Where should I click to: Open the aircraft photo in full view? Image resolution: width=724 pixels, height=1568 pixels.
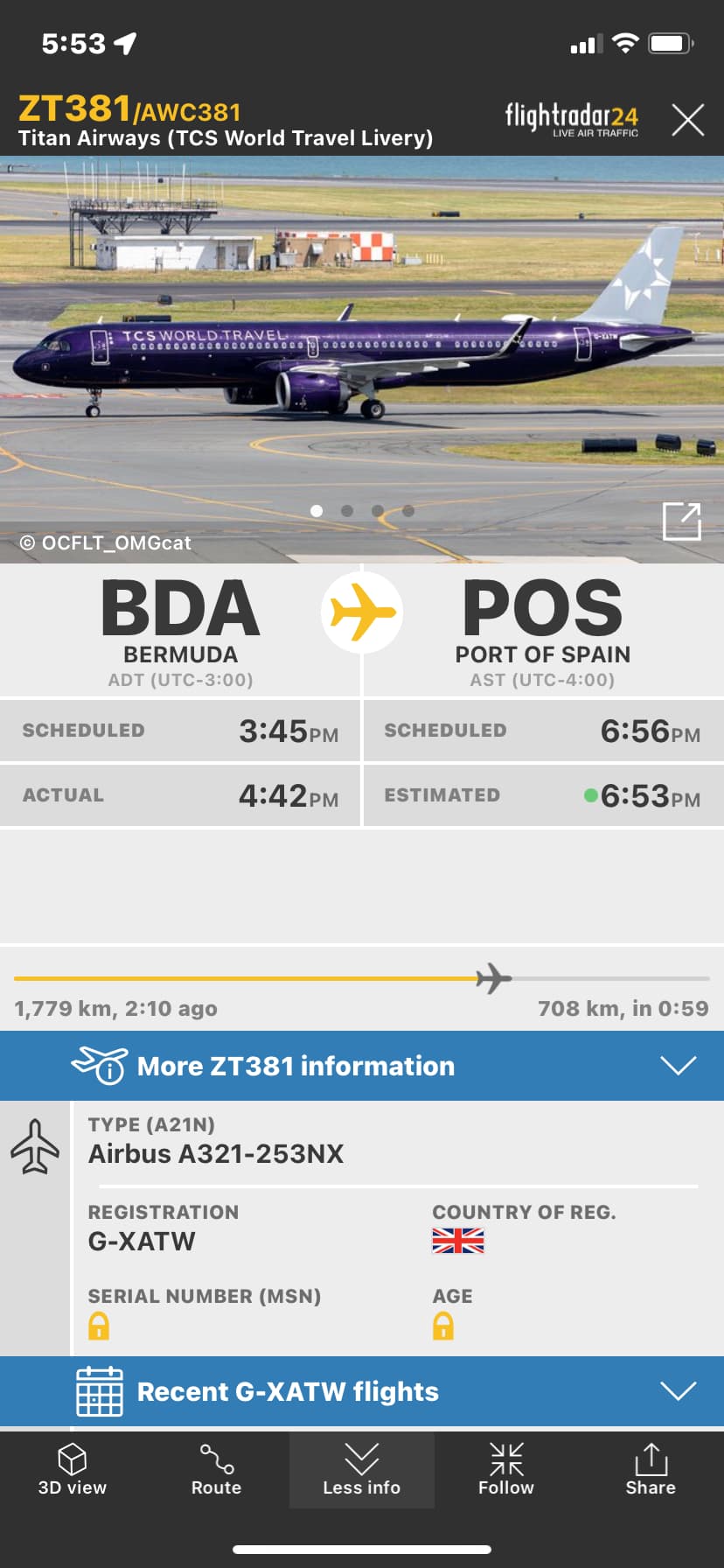click(681, 522)
